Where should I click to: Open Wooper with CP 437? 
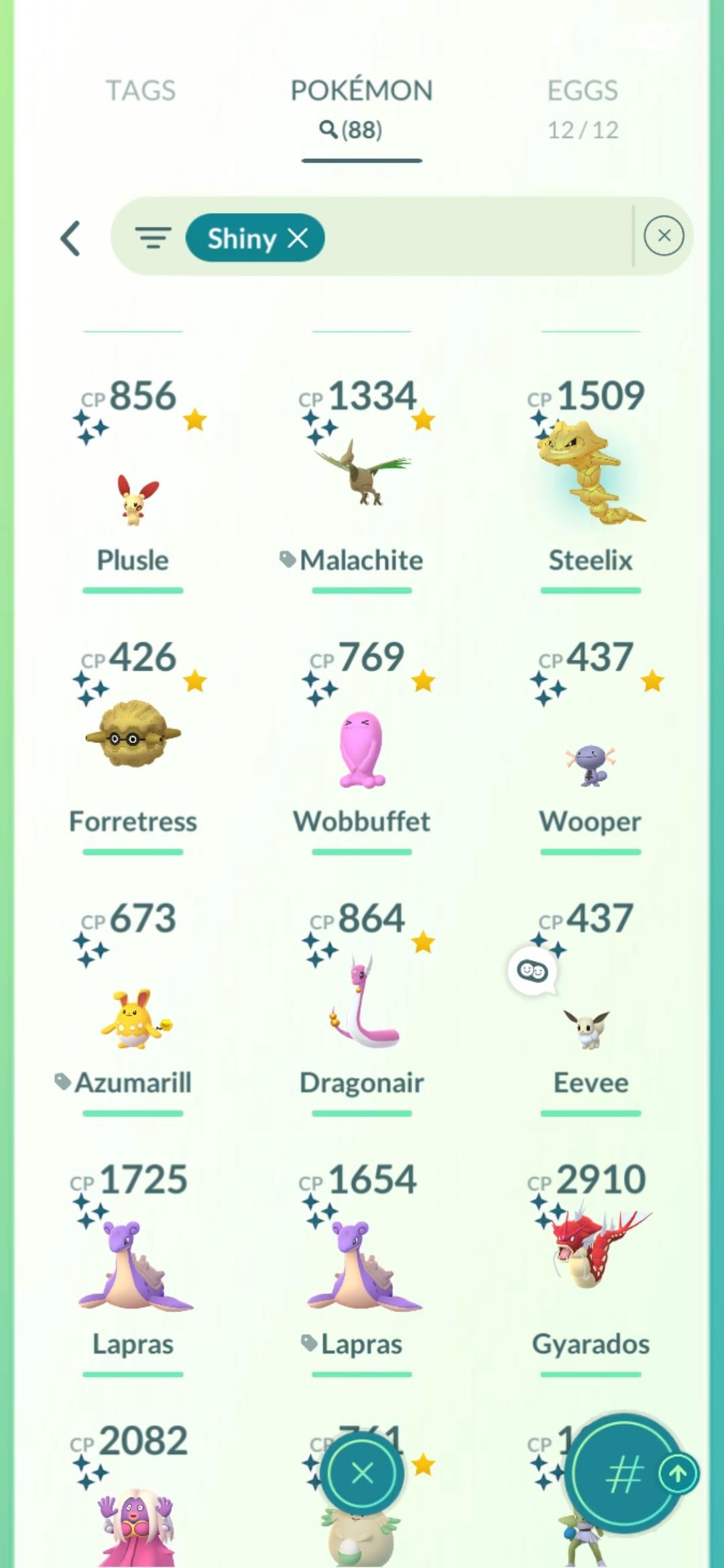click(x=590, y=764)
